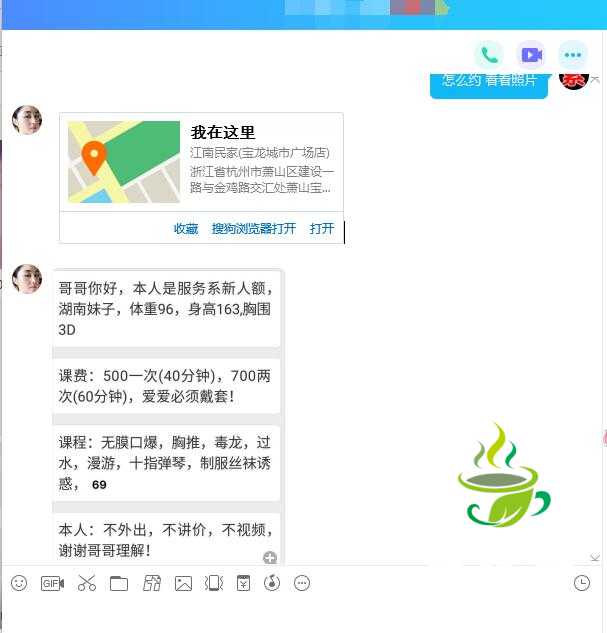Tap the folder icon to send a file
The image size is (607, 633).
pyautogui.click(x=119, y=583)
